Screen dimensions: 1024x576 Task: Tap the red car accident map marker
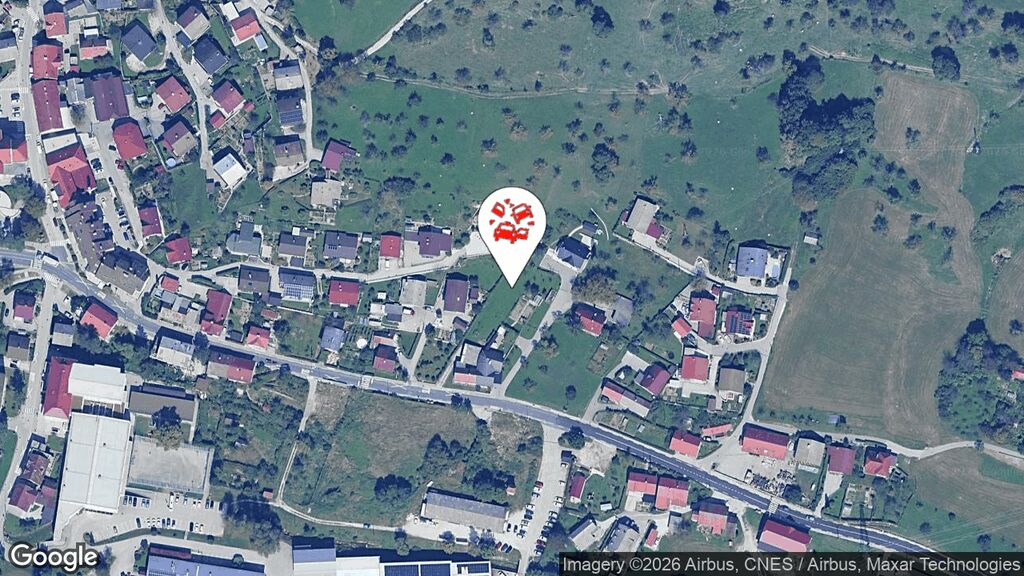tap(512, 224)
